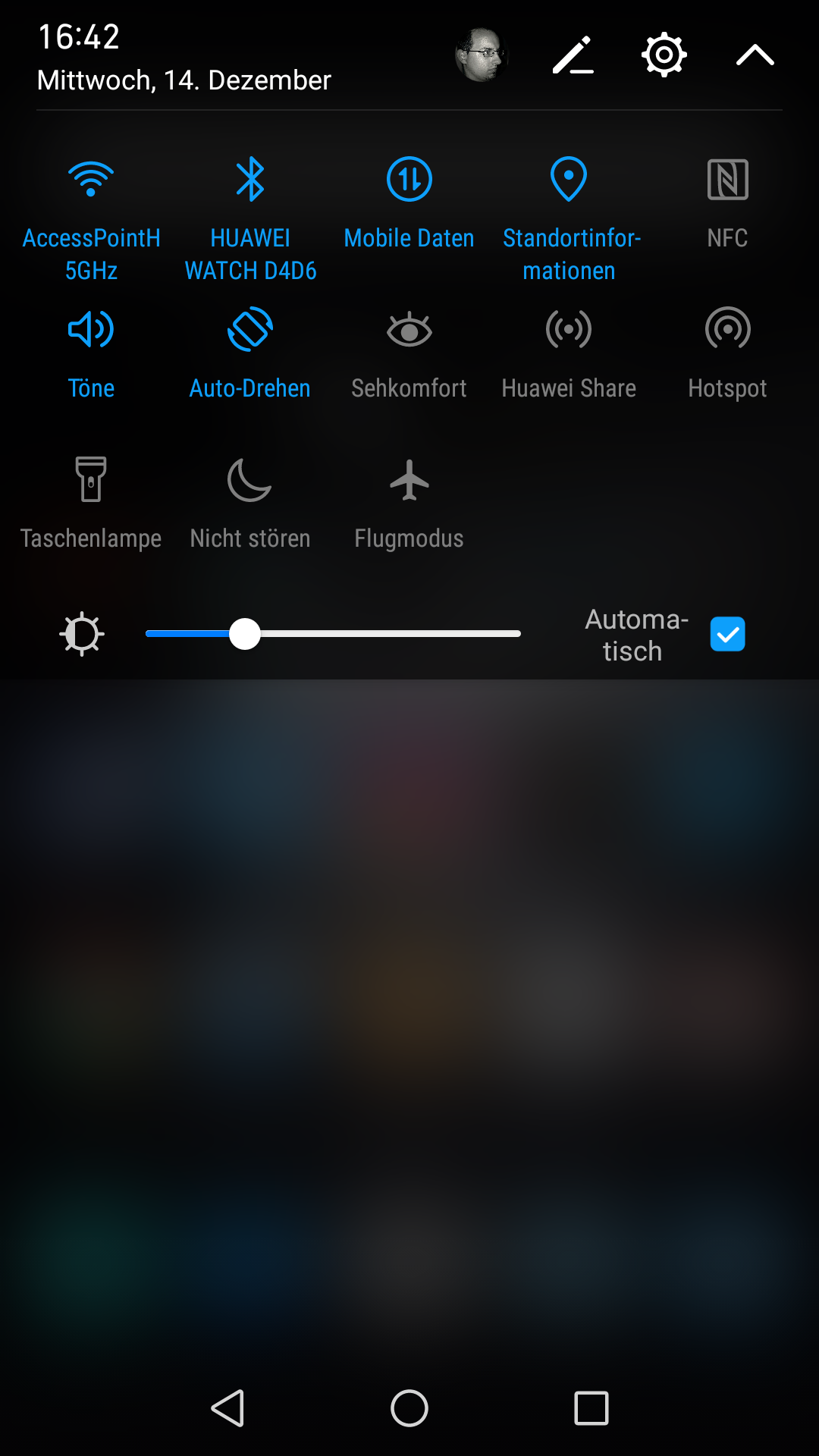Screen dimensions: 819x1456
Task: Go to the home screen
Action: point(409,1409)
